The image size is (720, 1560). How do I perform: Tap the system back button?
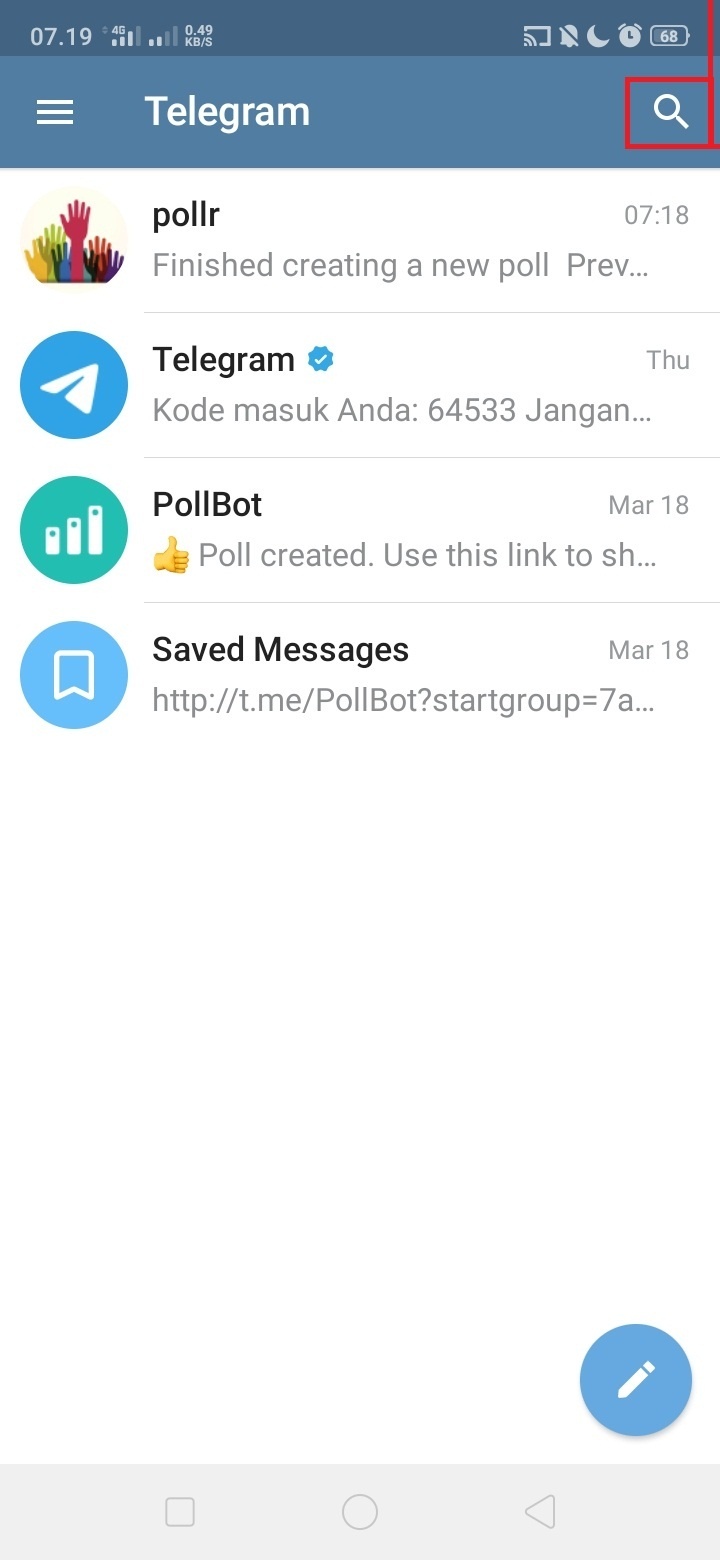[540, 1512]
